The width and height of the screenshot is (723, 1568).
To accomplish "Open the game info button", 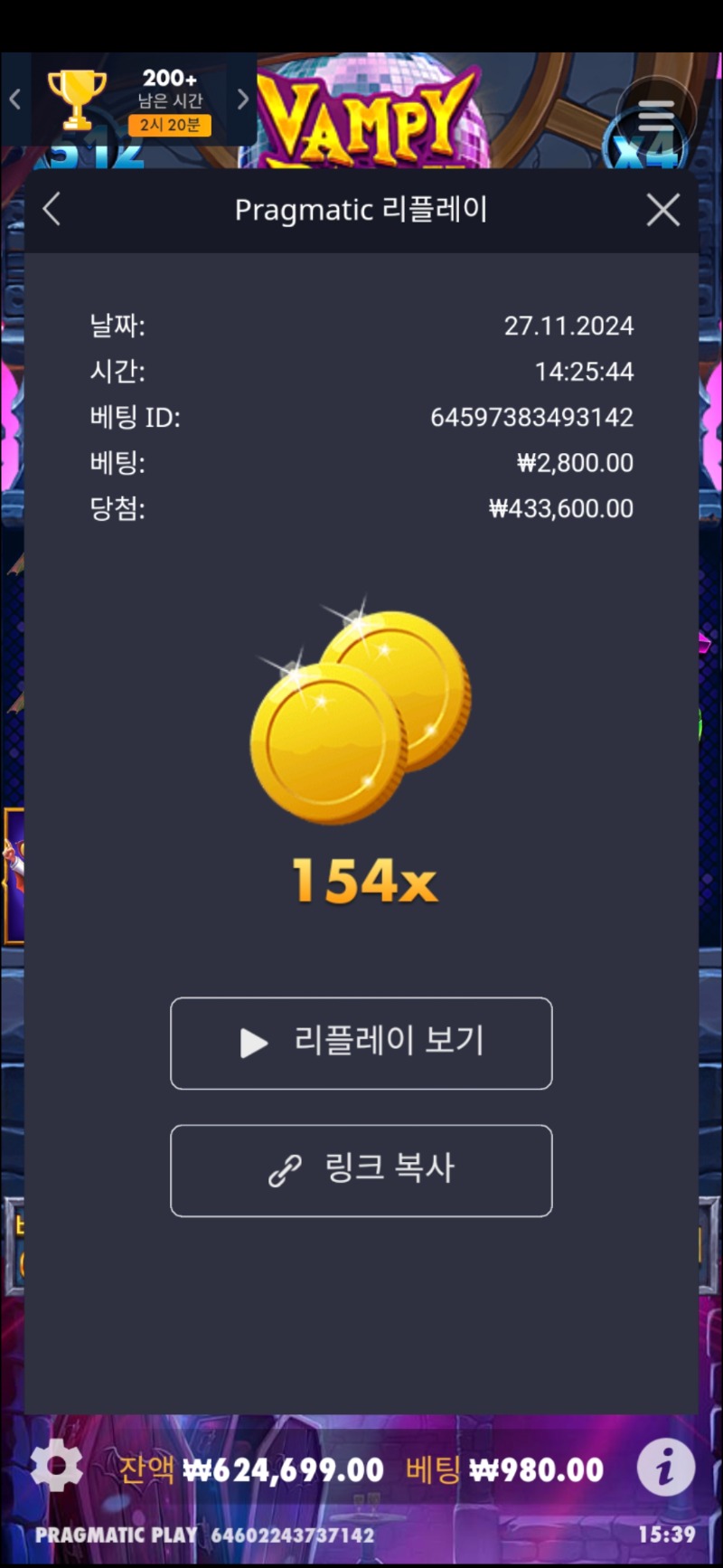I will 665,1466.
